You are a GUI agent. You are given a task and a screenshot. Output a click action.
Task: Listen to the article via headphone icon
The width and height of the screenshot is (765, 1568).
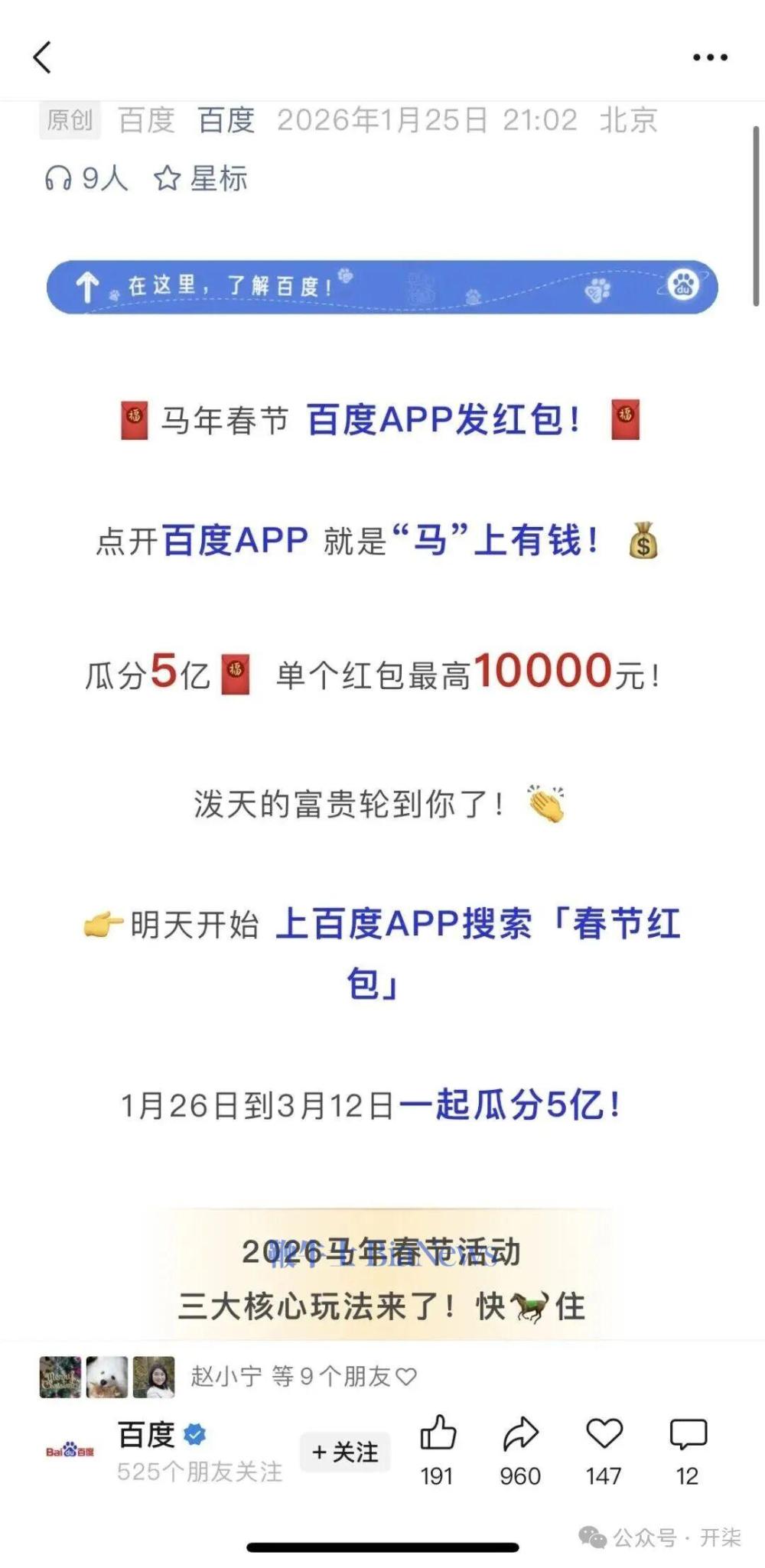tap(58, 179)
